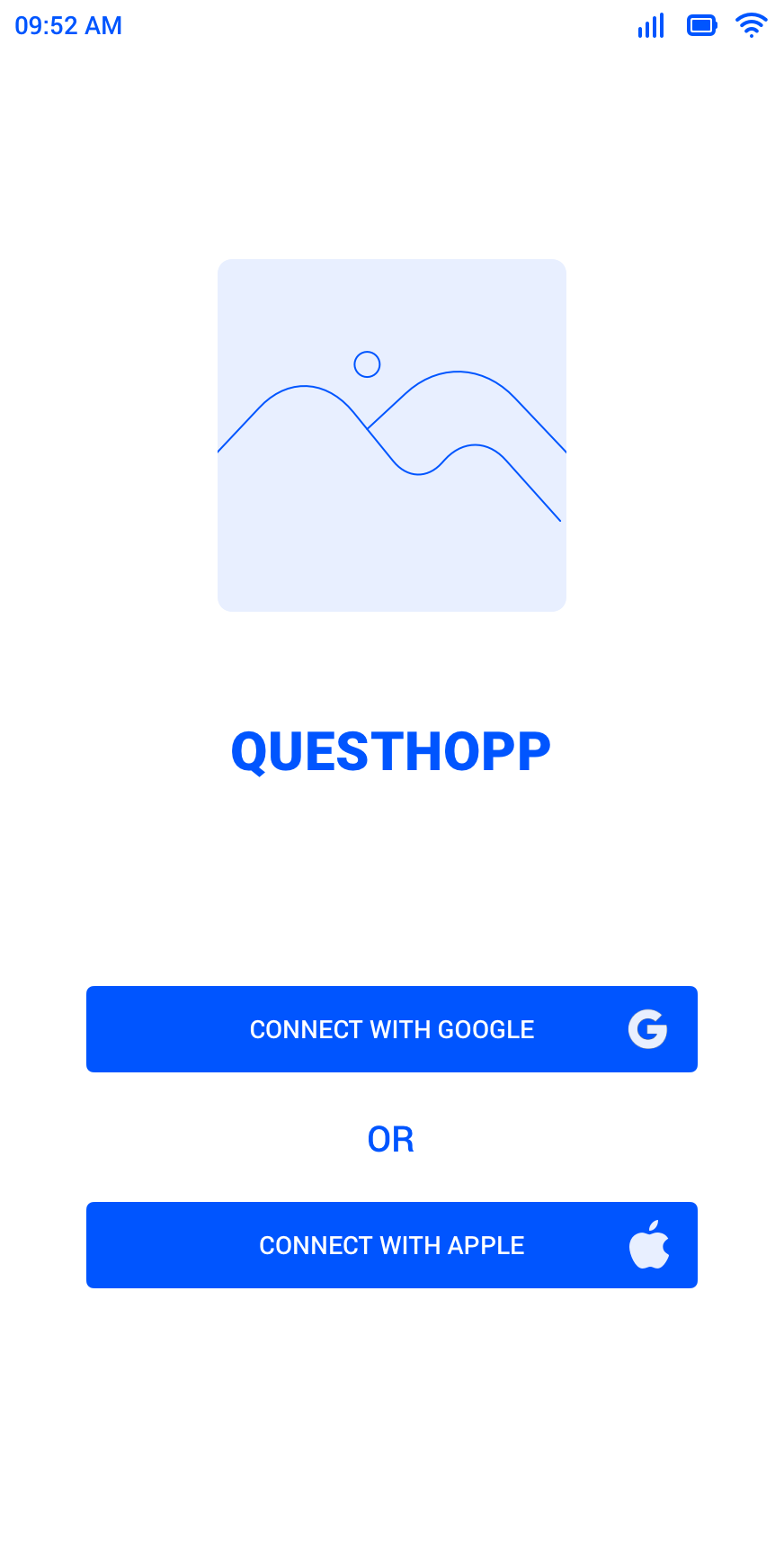The image size is (784, 1560).
Task: Sign in using Connect with Apple
Action: (x=392, y=1245)
